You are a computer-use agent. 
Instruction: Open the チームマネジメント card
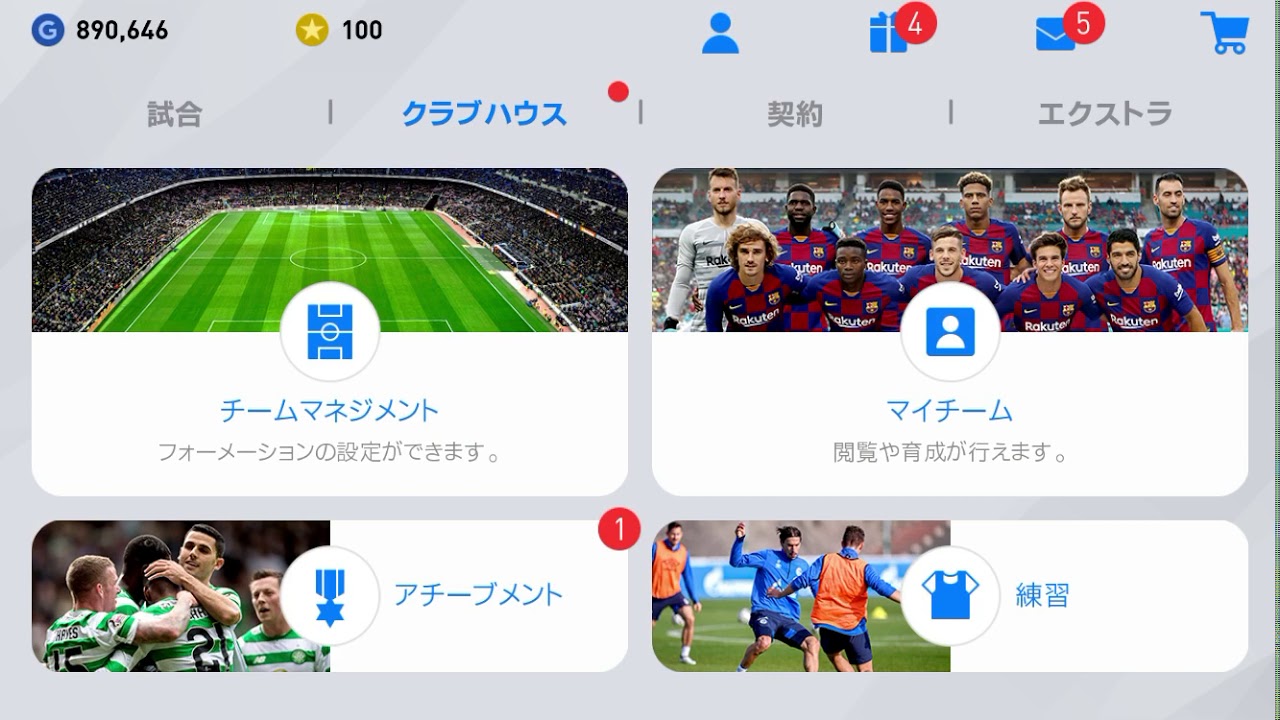pos(330,332)
